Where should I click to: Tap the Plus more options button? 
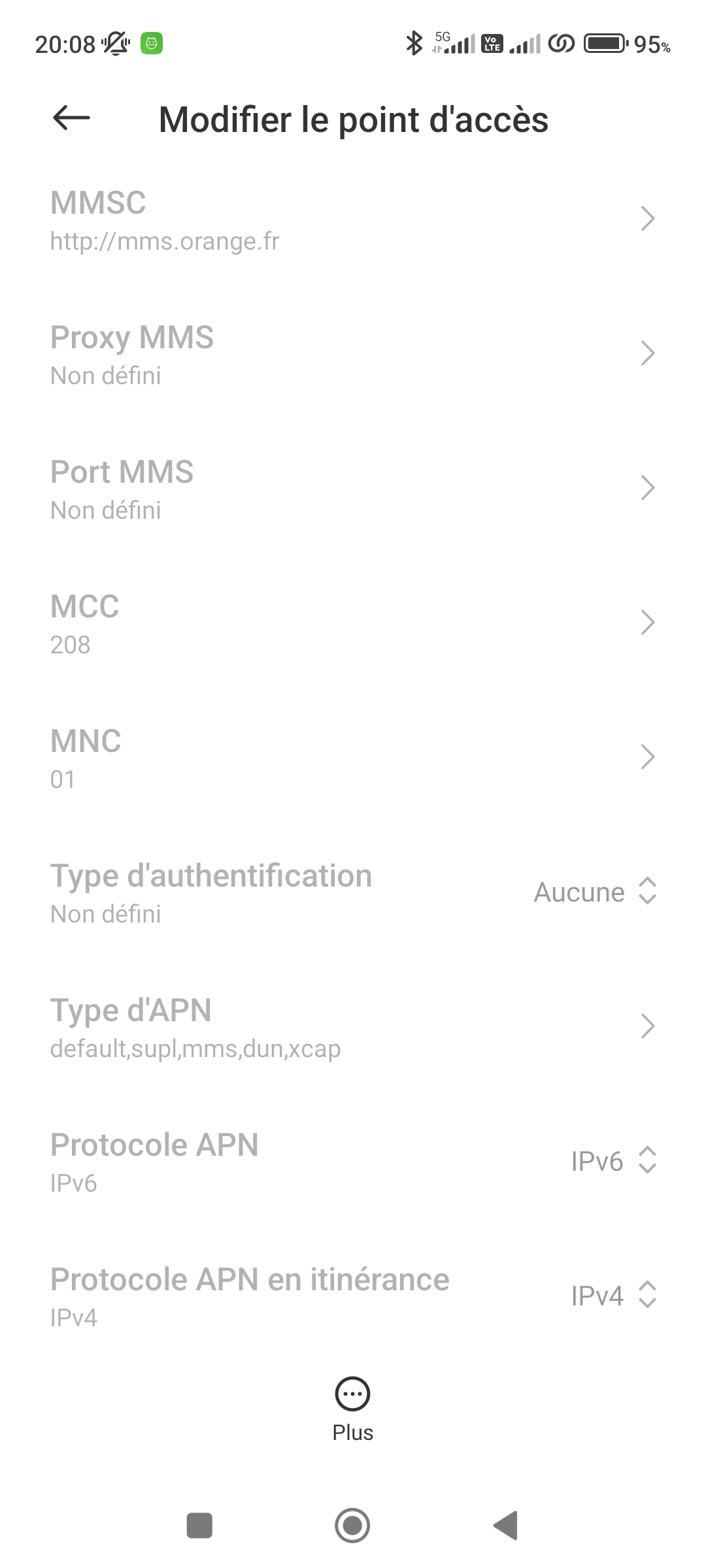[x=352, y=1409]
